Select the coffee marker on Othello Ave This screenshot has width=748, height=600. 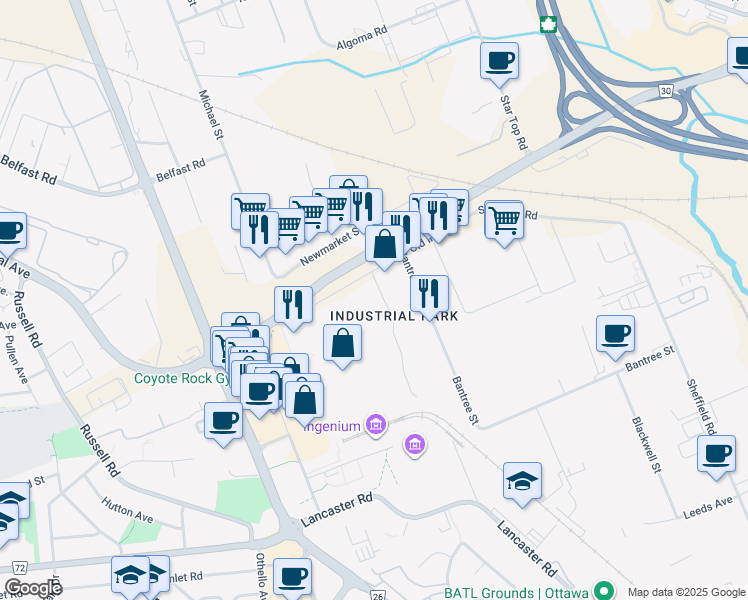pos(292,576)
